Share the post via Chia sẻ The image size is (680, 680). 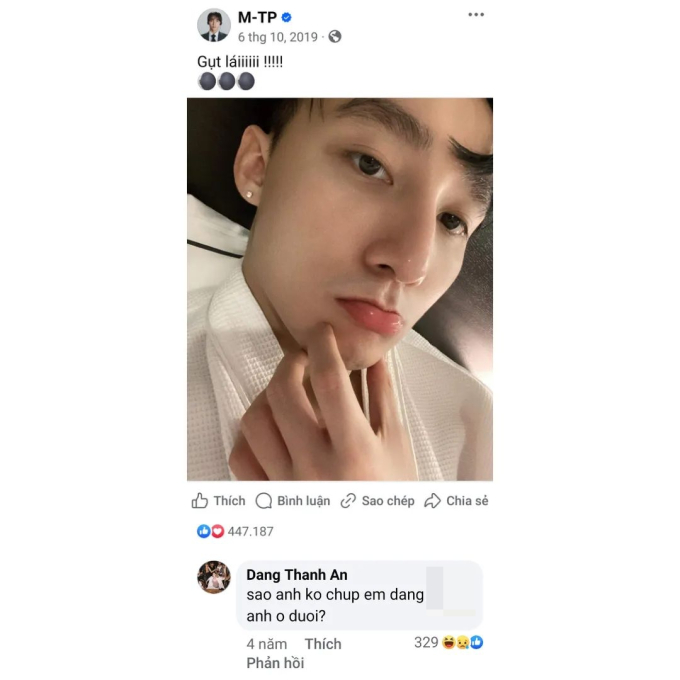coord(456,501)
